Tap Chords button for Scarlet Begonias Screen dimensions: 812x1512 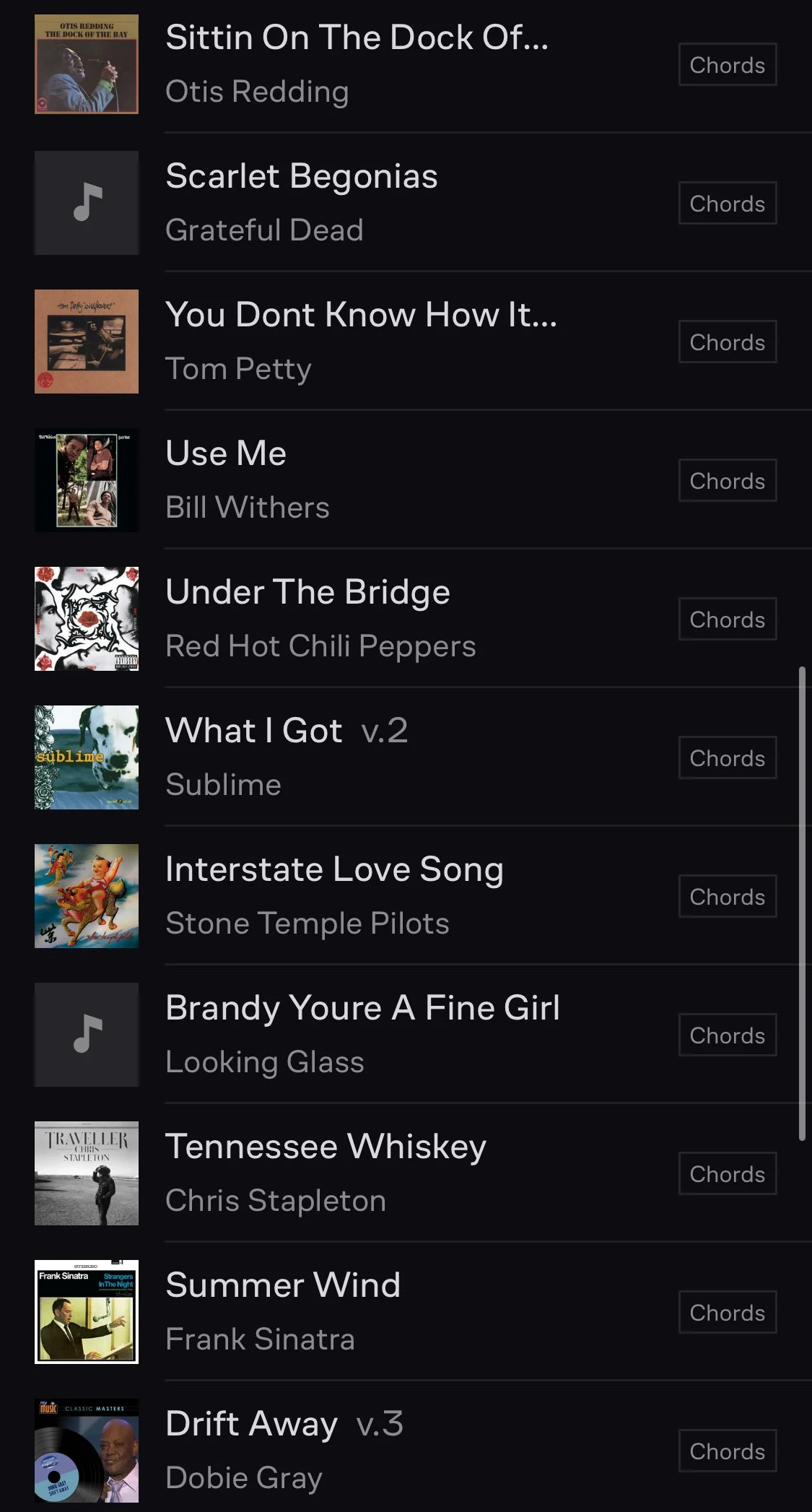728,204
